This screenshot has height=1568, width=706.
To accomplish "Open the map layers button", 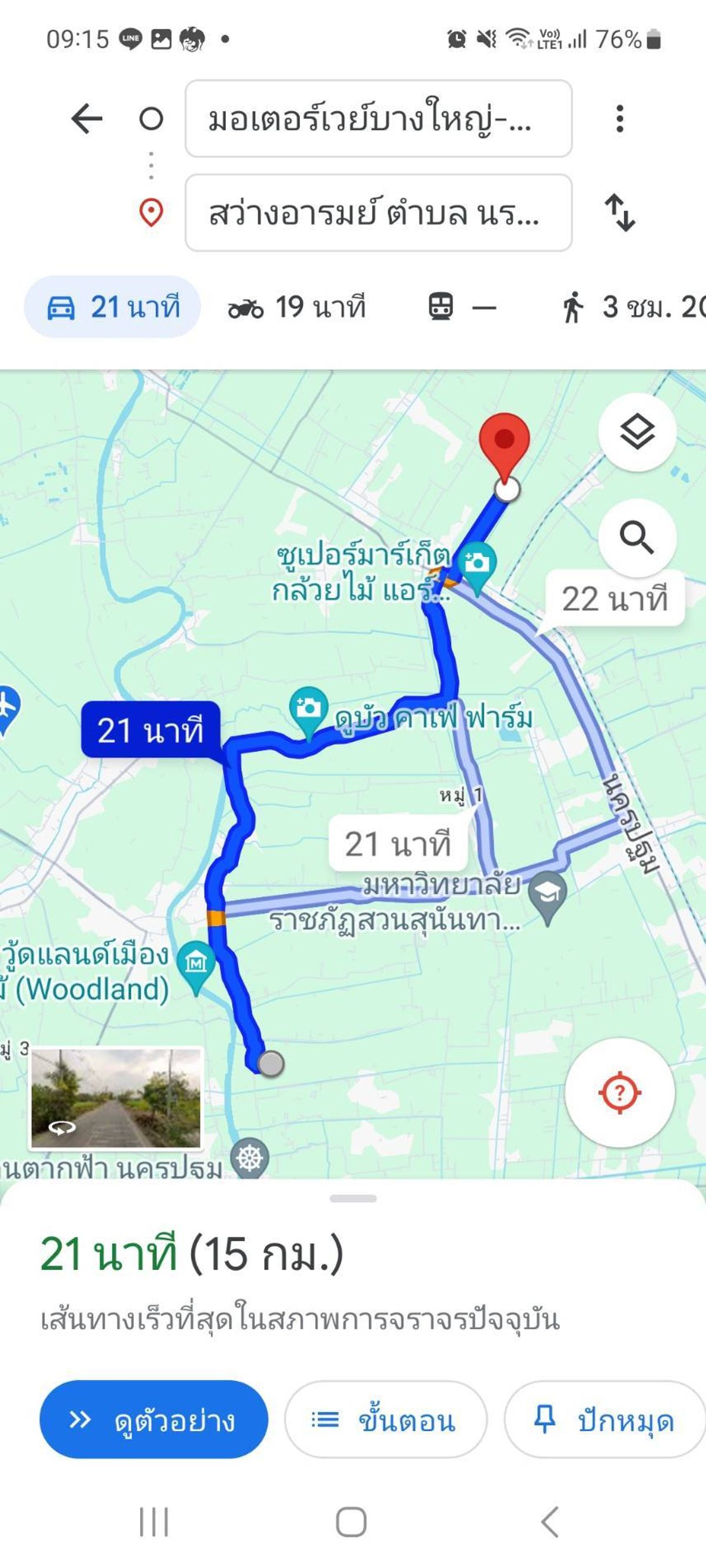I will (637, 432).
